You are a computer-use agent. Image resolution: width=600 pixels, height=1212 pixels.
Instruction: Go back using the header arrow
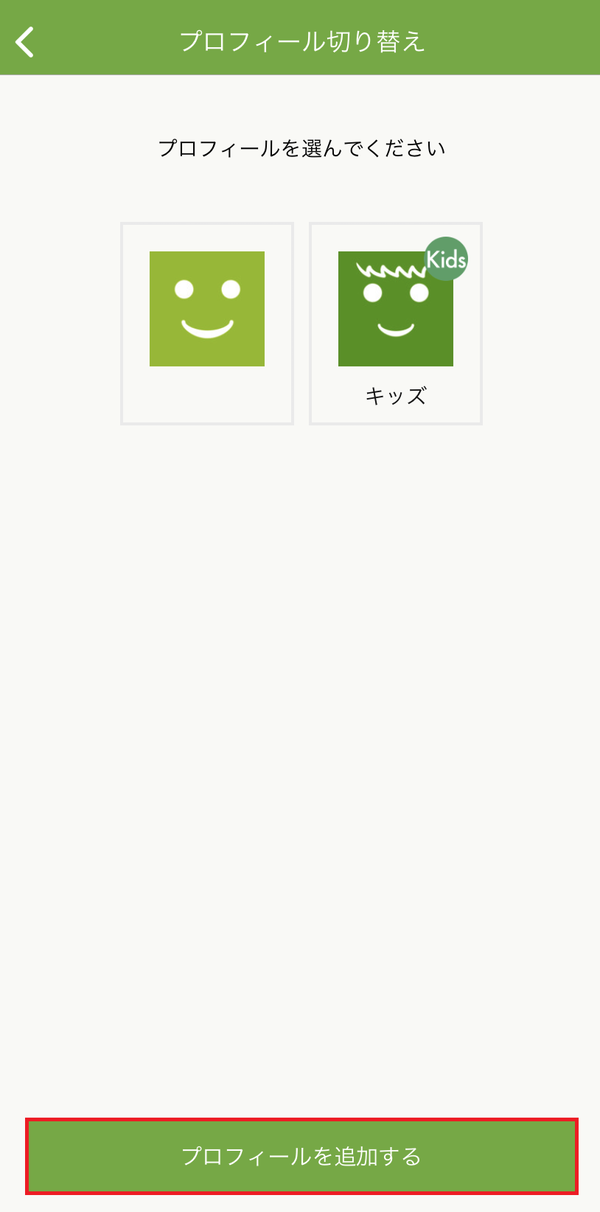pos(25,42)
